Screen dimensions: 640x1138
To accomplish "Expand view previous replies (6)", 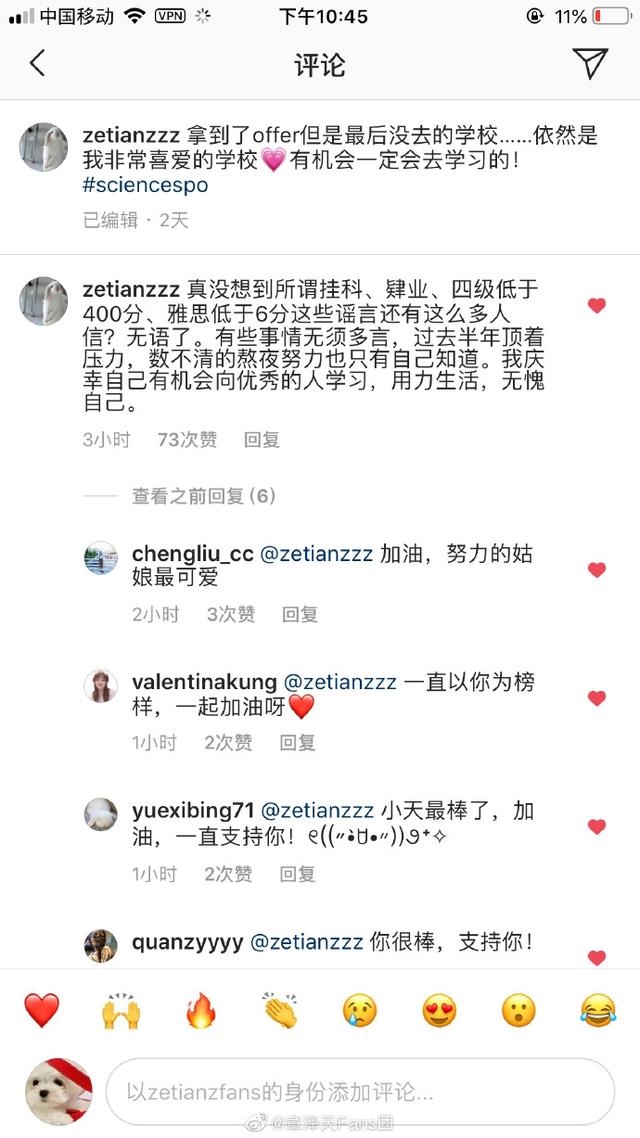I will (204, 496).
